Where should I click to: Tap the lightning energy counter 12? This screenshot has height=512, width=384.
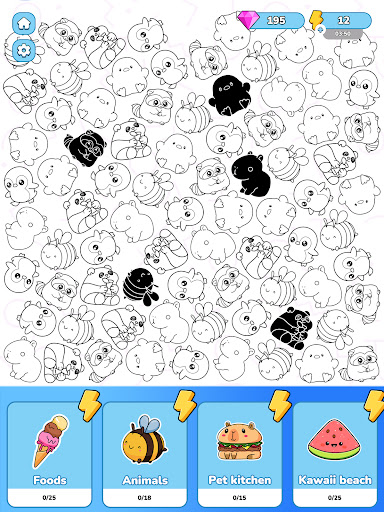point(340,20)
